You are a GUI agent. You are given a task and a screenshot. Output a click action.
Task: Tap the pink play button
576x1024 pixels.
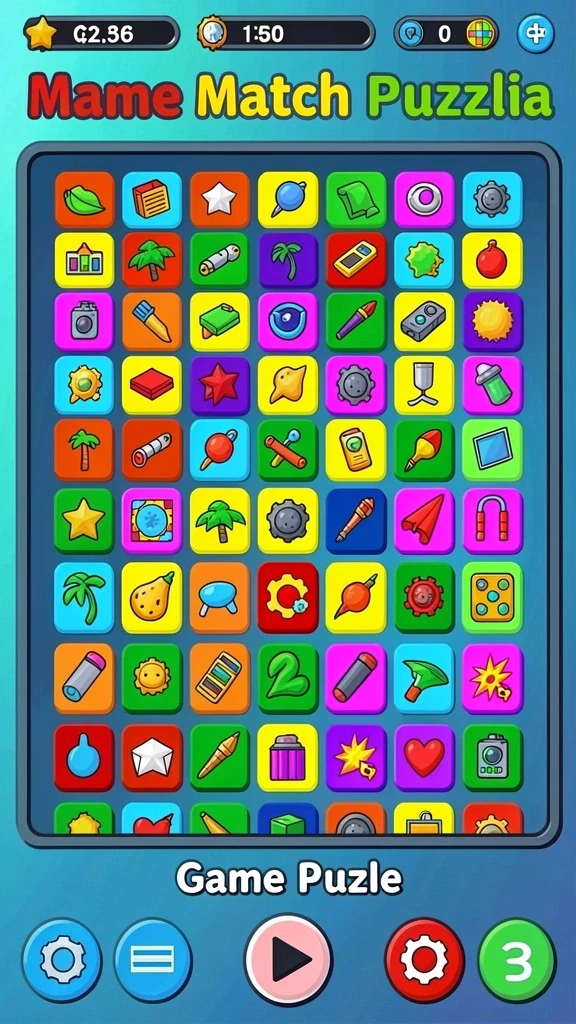[288, 959]
